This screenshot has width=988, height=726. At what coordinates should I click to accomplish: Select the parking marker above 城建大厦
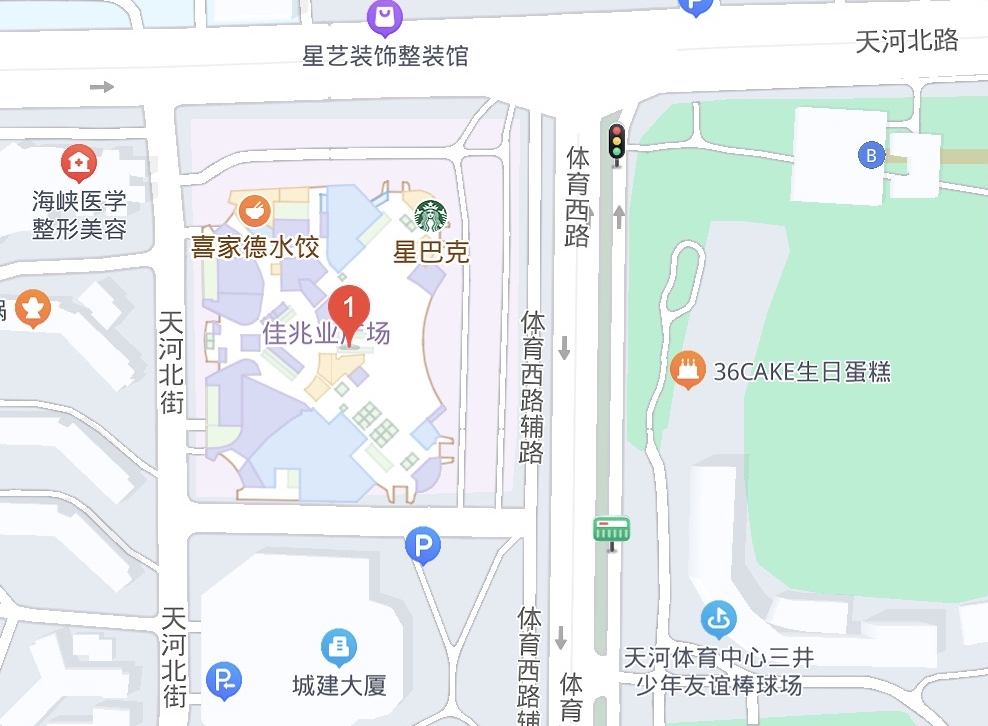click(422, 546)
